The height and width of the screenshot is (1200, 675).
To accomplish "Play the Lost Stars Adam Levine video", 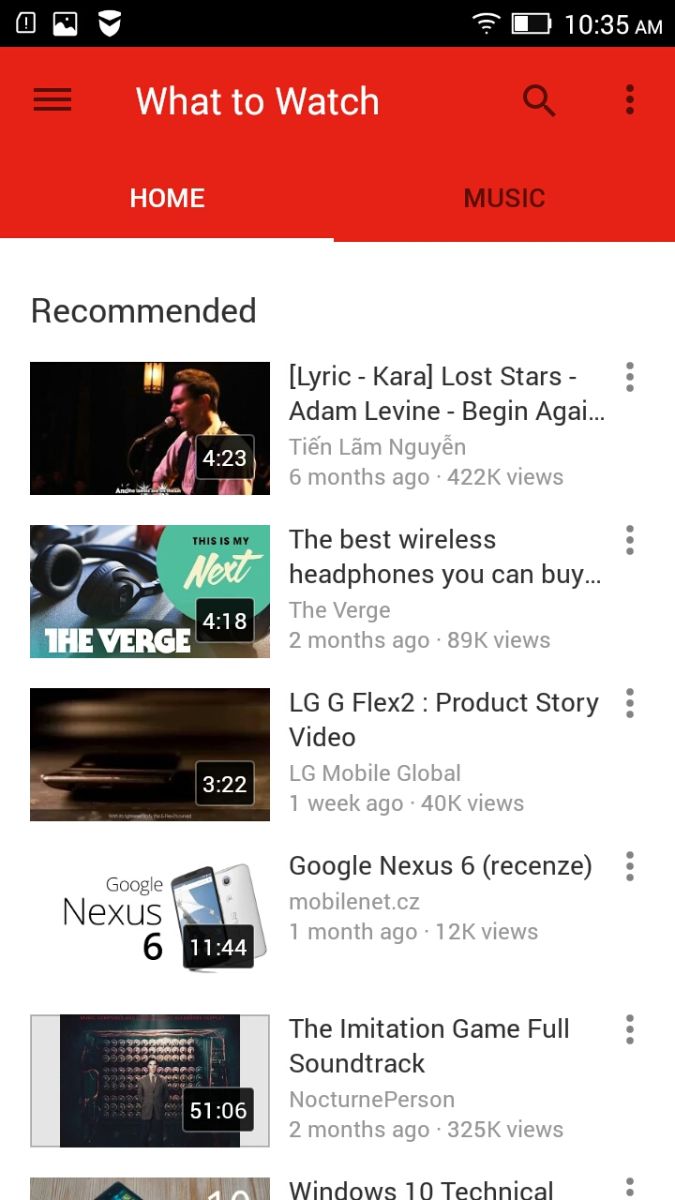I will click(150, 428).
